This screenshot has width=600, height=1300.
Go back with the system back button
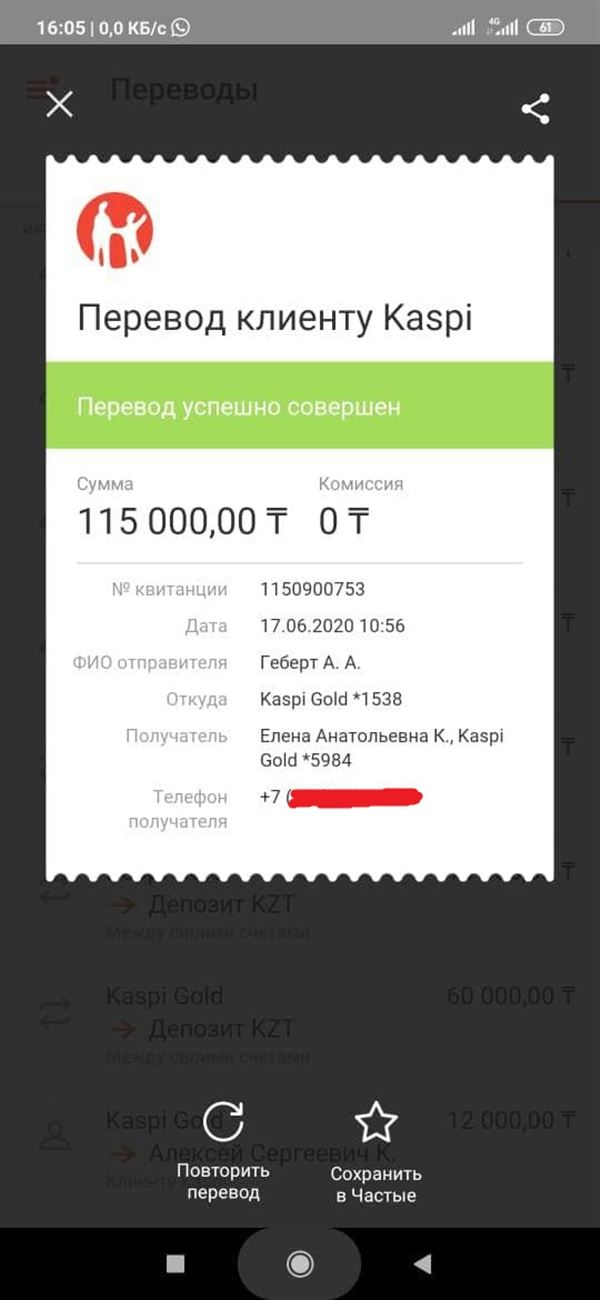click(423, 1264)
